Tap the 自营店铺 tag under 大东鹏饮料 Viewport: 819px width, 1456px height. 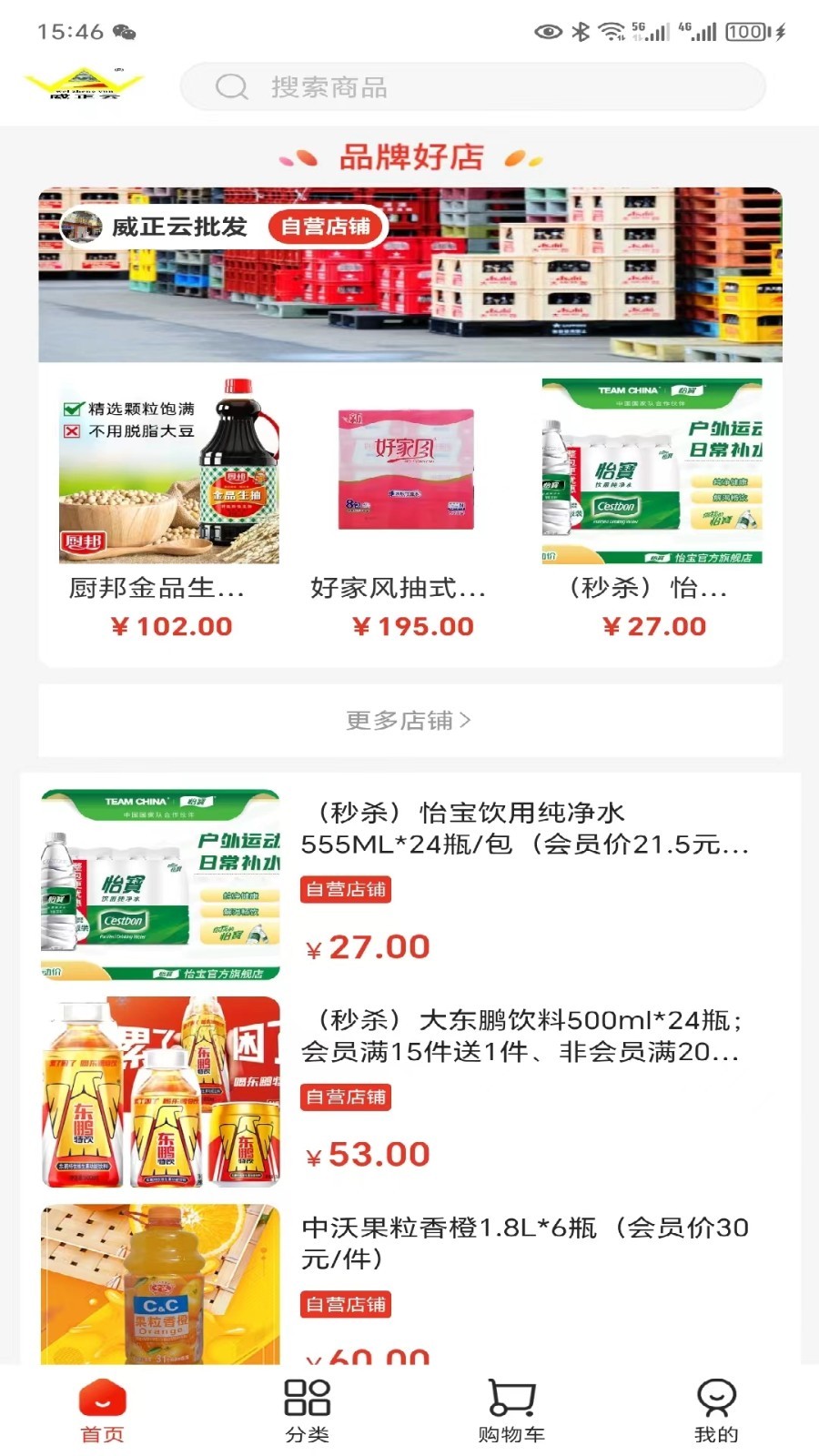pos(347,1097)
